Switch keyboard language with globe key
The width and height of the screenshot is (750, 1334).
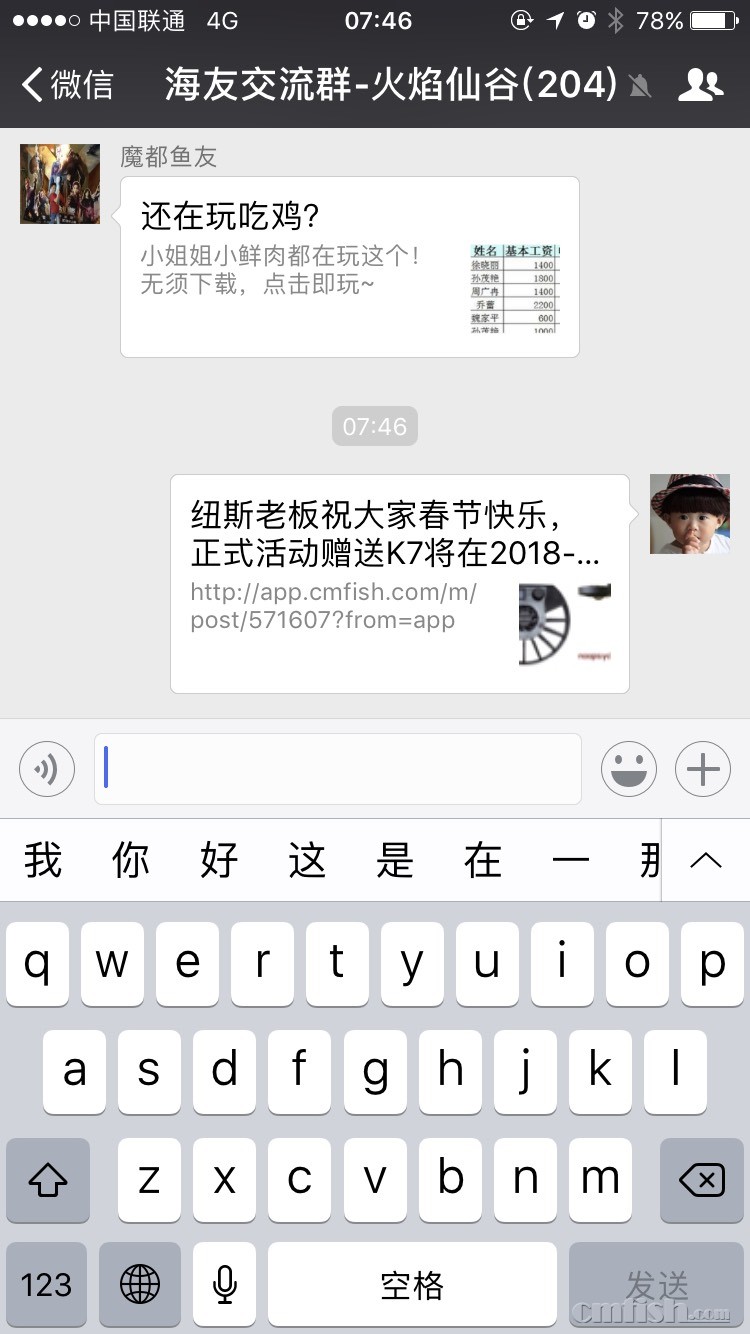point(139,1285)
